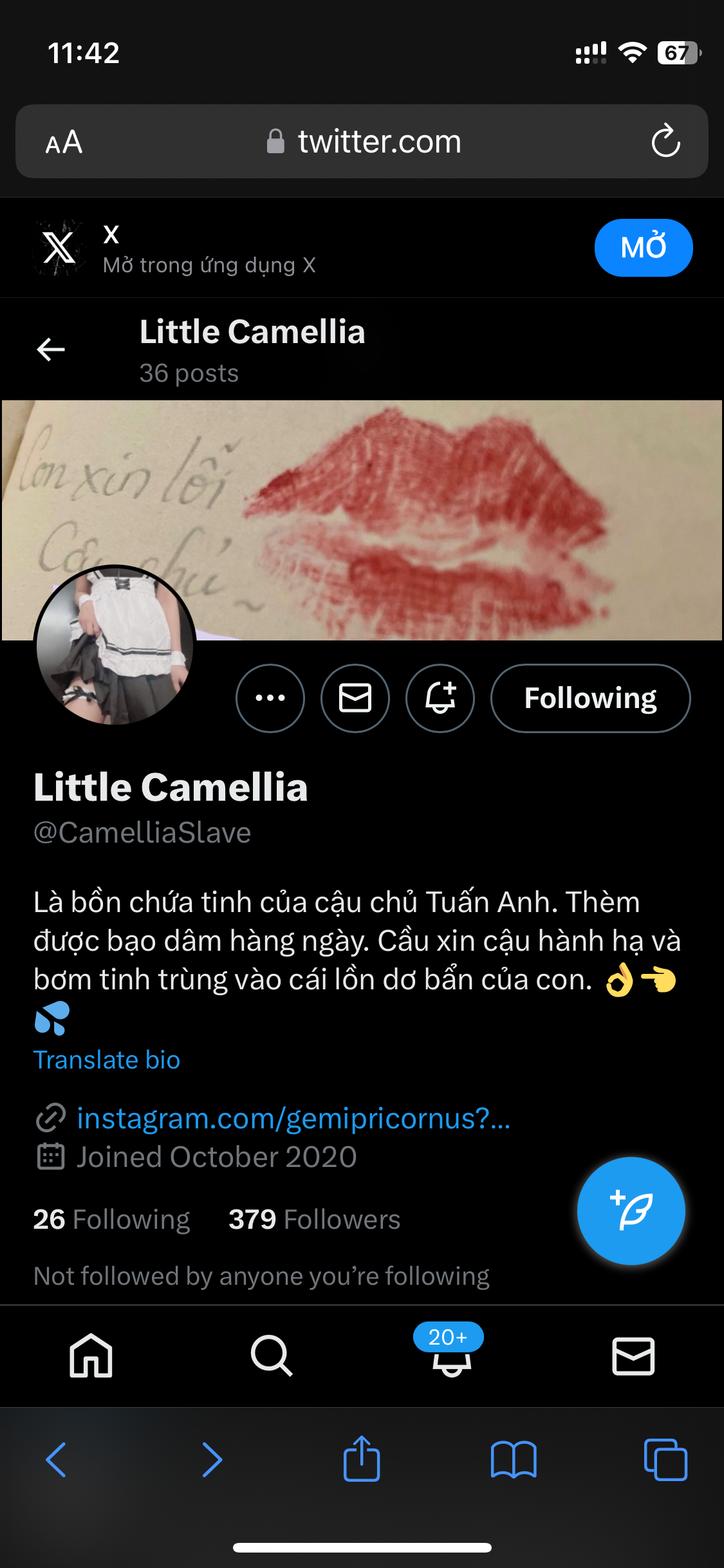View the 26 Following list
This screenshot has height=1568, width=724.
pos(112,1220)
